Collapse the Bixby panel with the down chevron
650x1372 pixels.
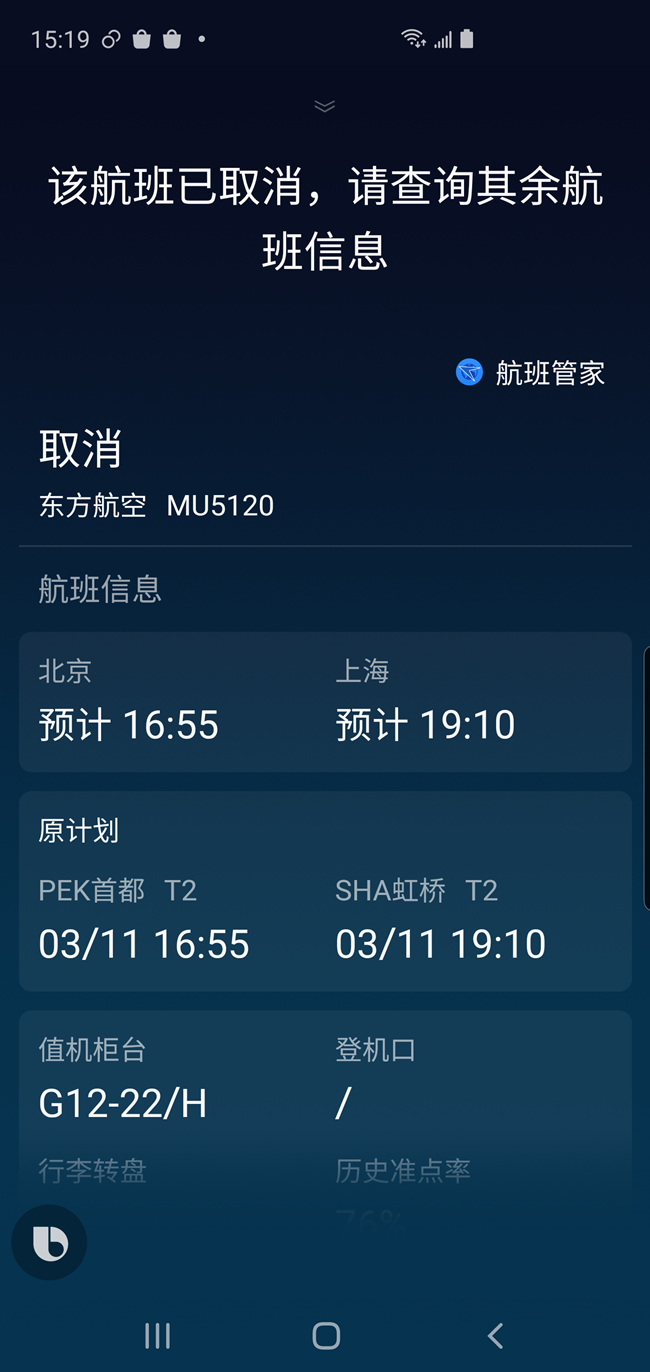324,106
